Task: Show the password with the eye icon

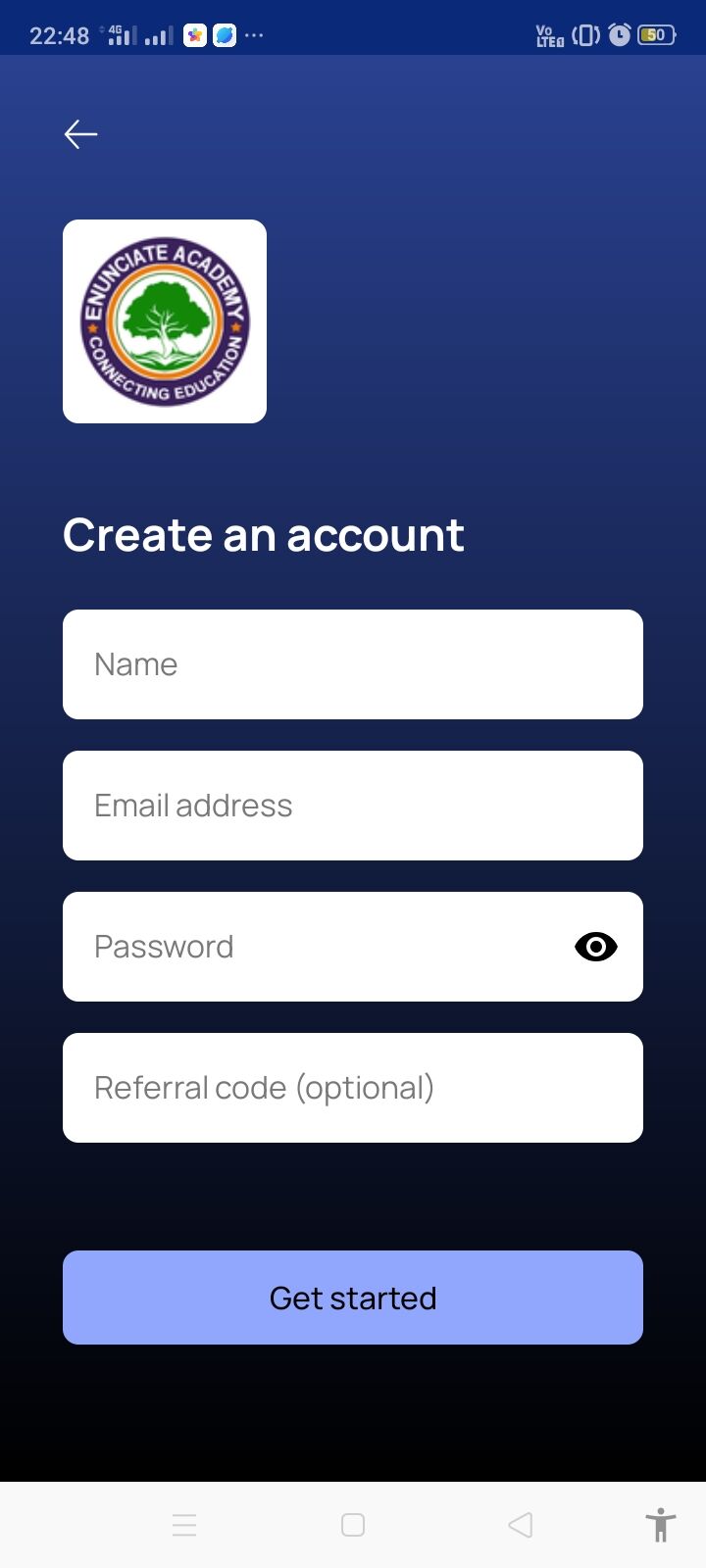Action: coord(595,947)
